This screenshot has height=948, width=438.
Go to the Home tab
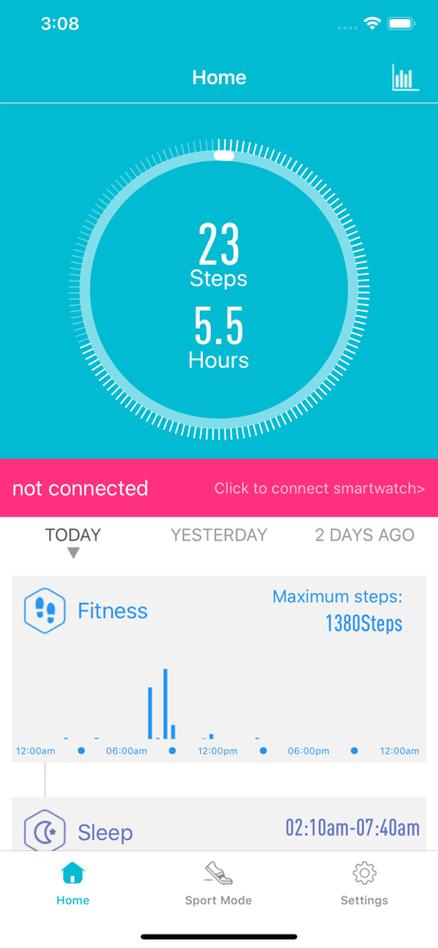[73, 883]
